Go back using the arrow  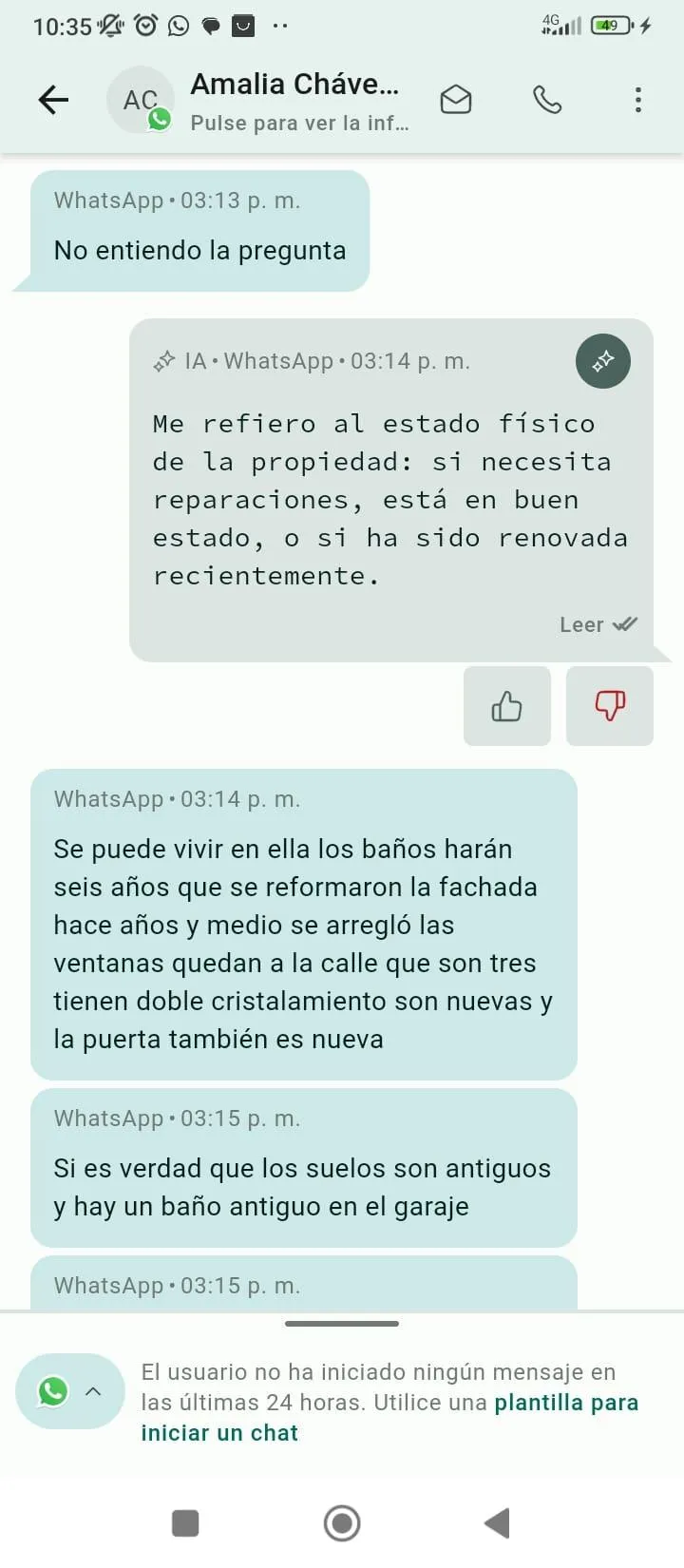coord(53,100)
